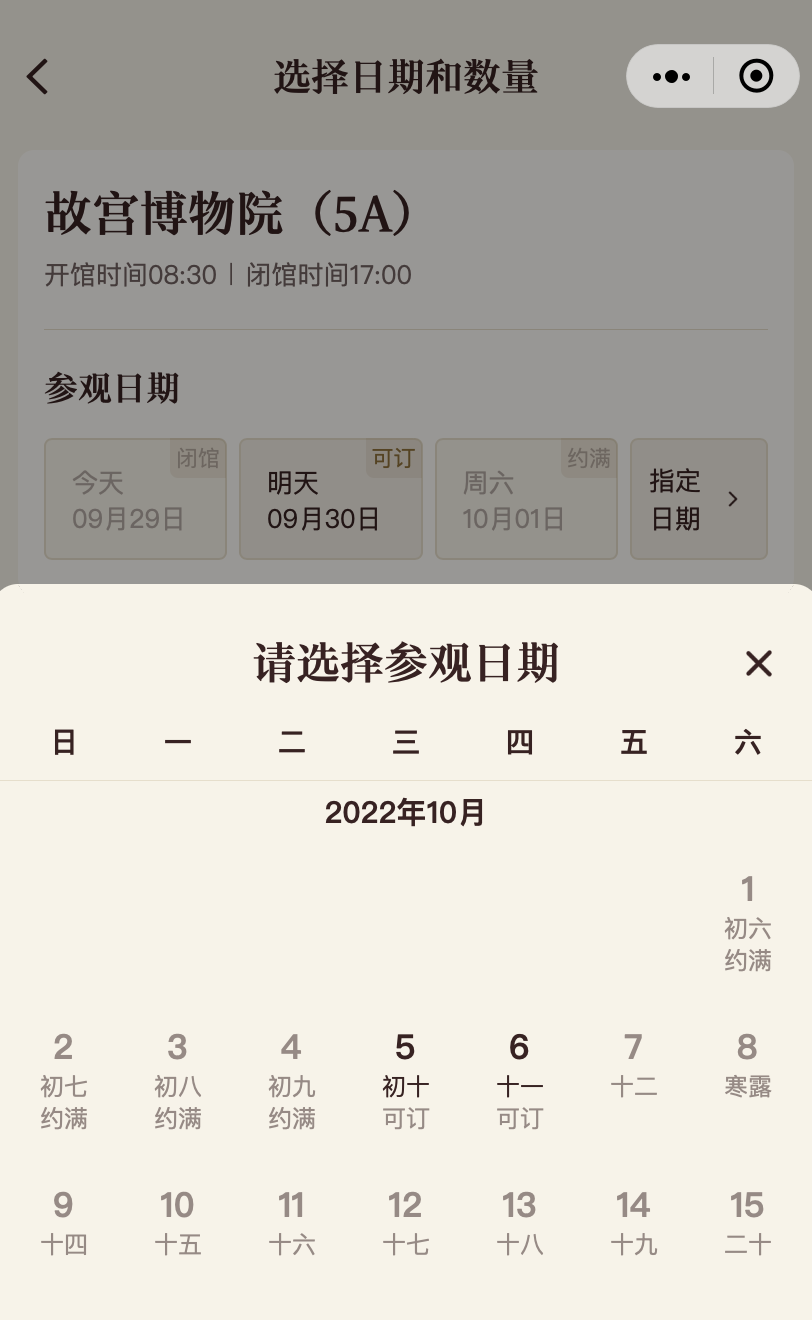The width and height of the screenshot is (812, 1320).
Task: Choose October 6 as the visit date
Action: click(x=519, y=1082)
